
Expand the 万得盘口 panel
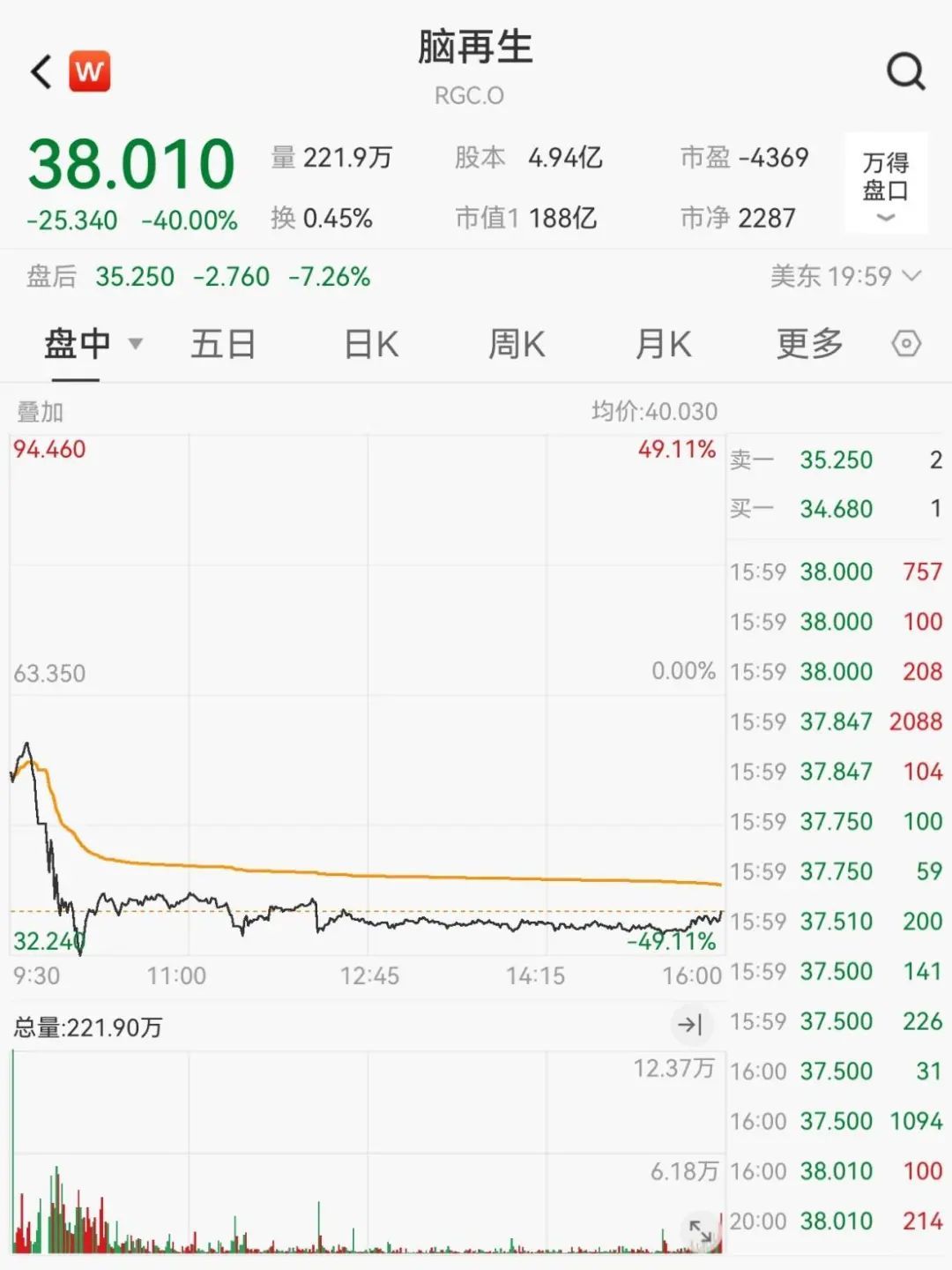point(885,183)
